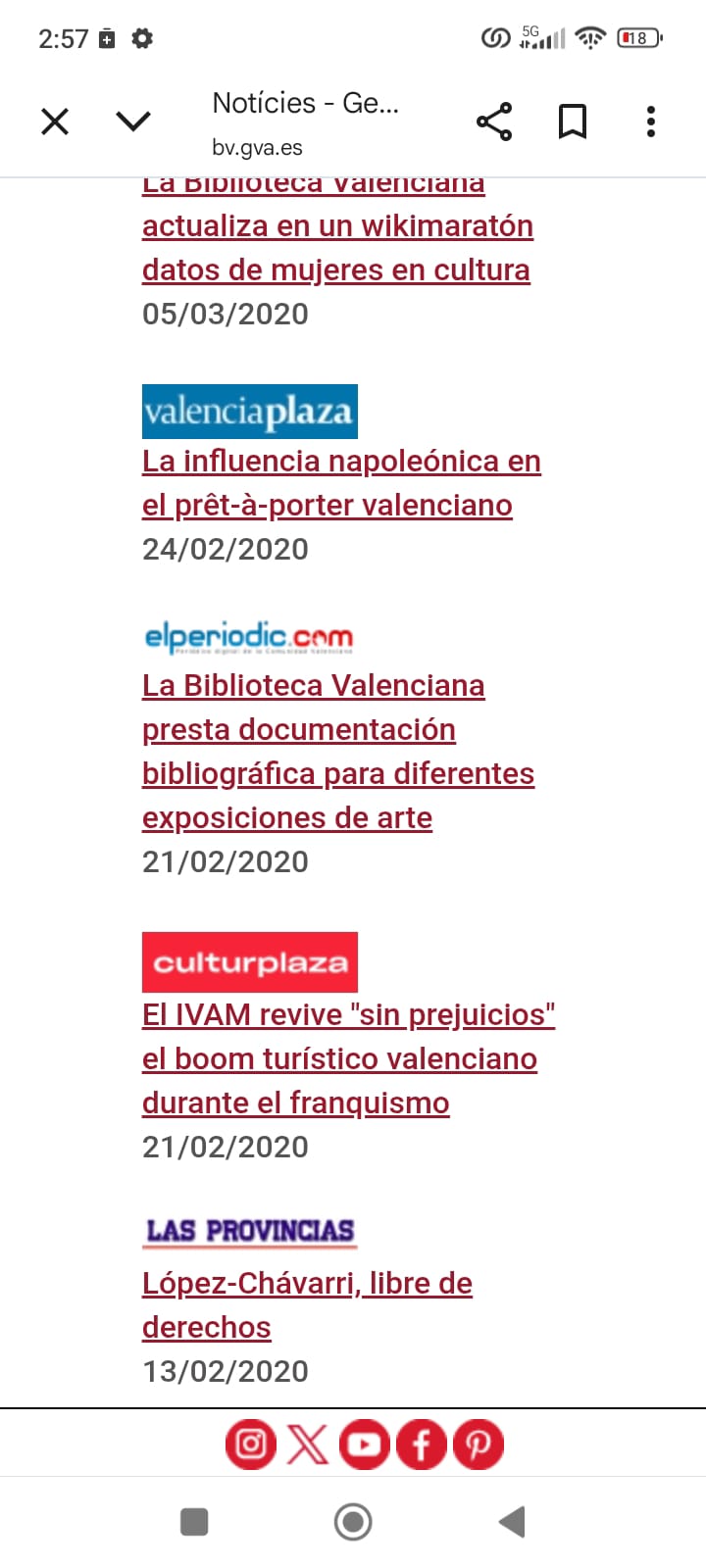Visit the Instagram profile
The height and width of the screenshot is (1568, 706).
(250, 1445)
